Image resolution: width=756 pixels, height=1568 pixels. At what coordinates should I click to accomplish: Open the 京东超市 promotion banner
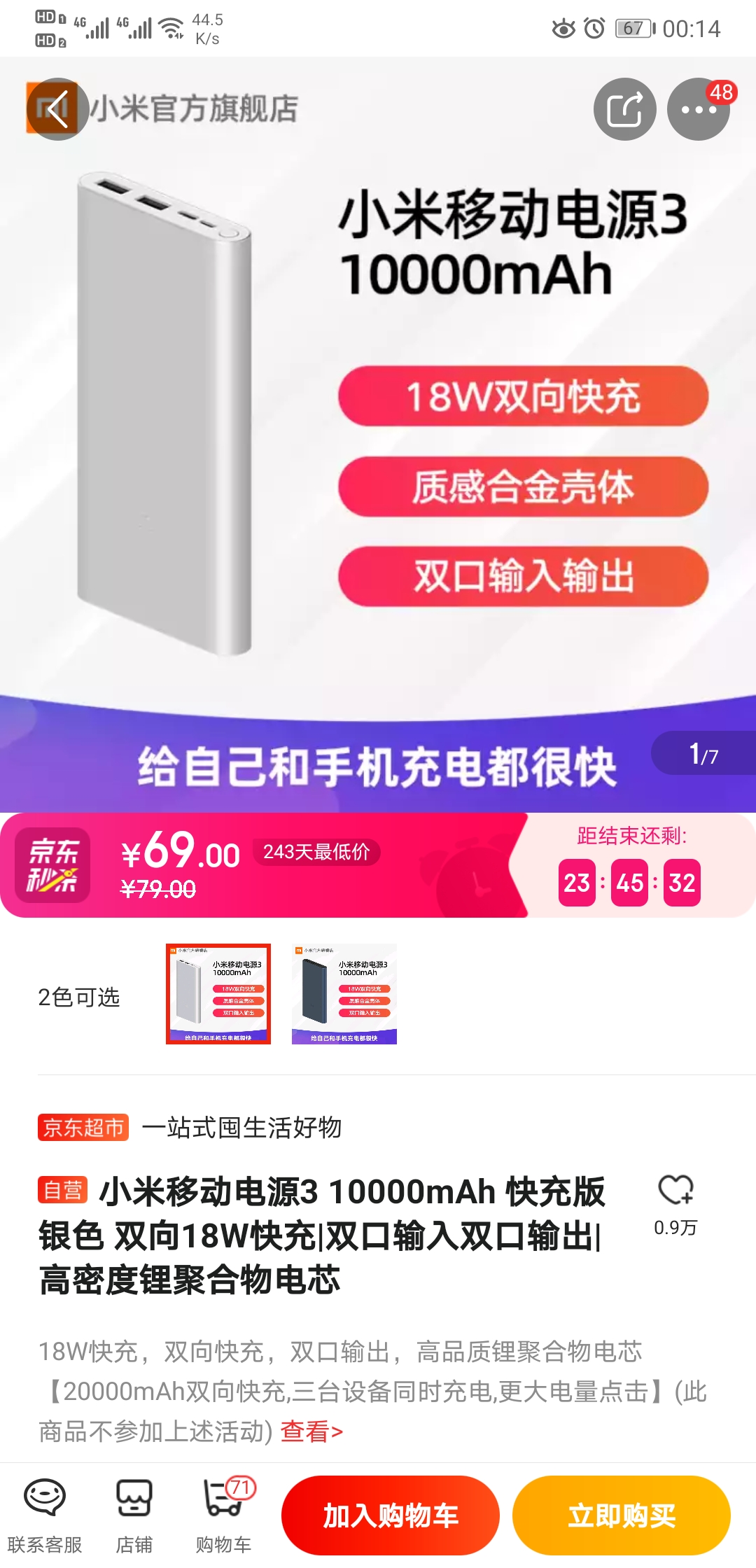point(189,1127)
